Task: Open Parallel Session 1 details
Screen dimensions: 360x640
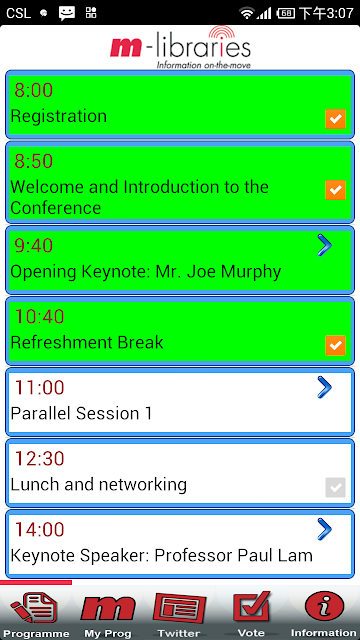Action: (180, 402)
